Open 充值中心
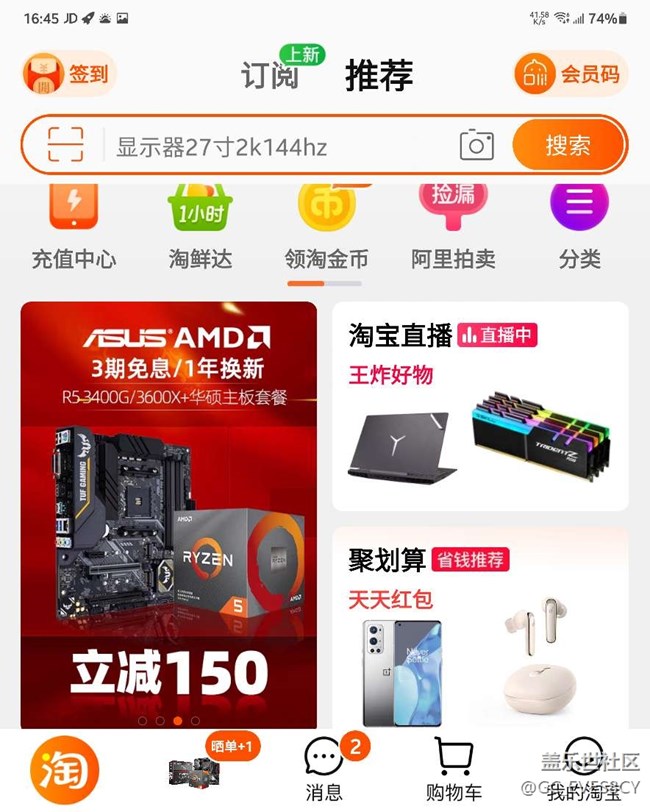The width and height of the screenshot is (650, 812). 73,226
